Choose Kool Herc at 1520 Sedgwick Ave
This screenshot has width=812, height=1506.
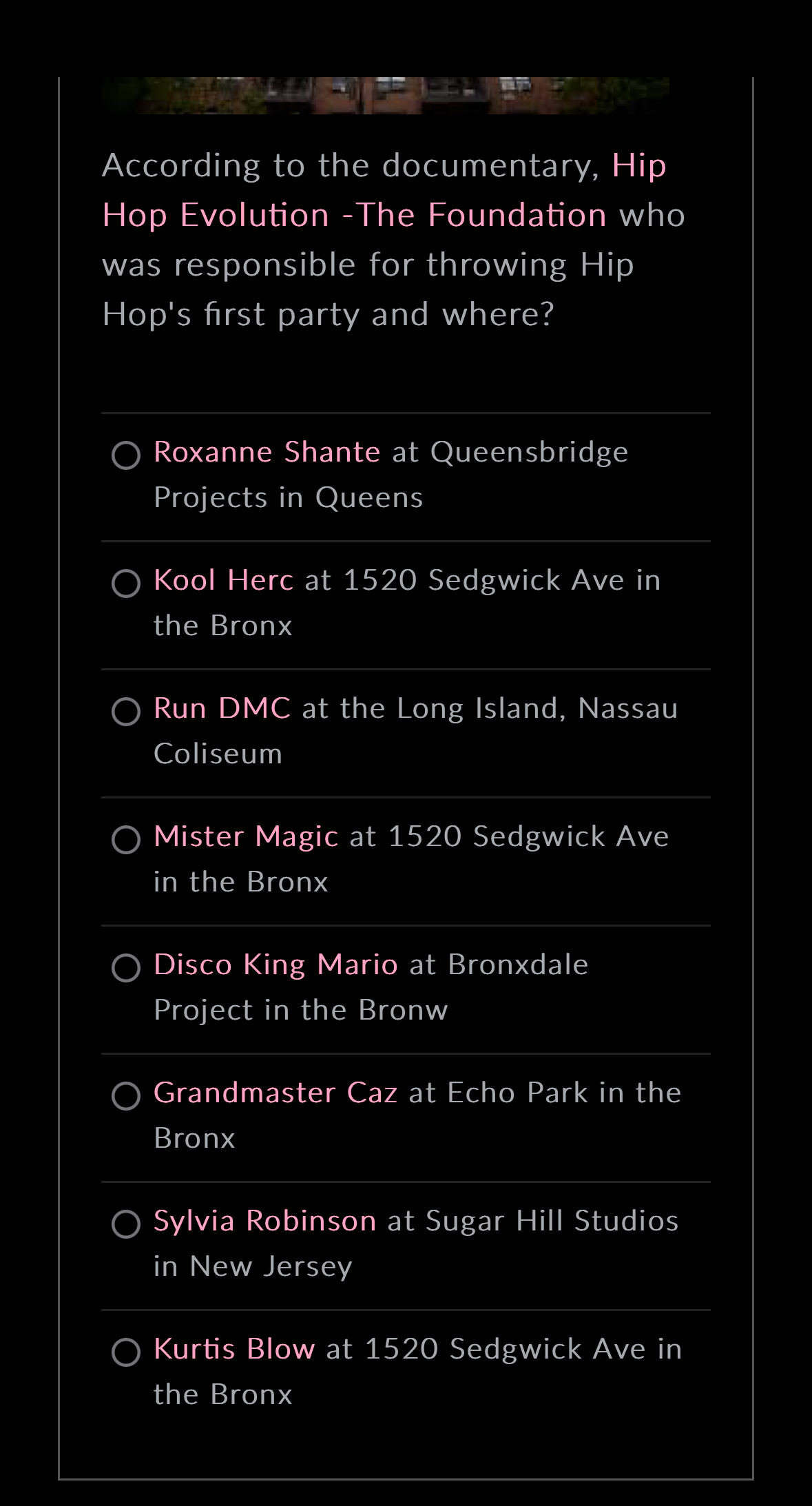coord(126,584)
